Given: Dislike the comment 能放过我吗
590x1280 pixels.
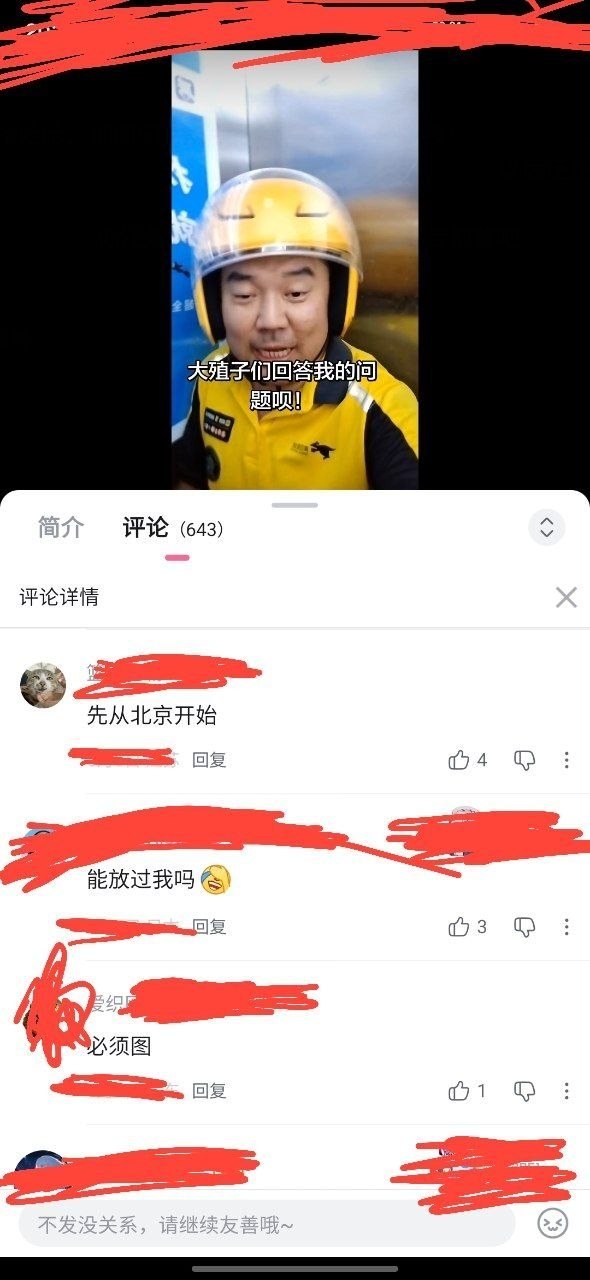Looking at the screenshot, I should (524, 927).
